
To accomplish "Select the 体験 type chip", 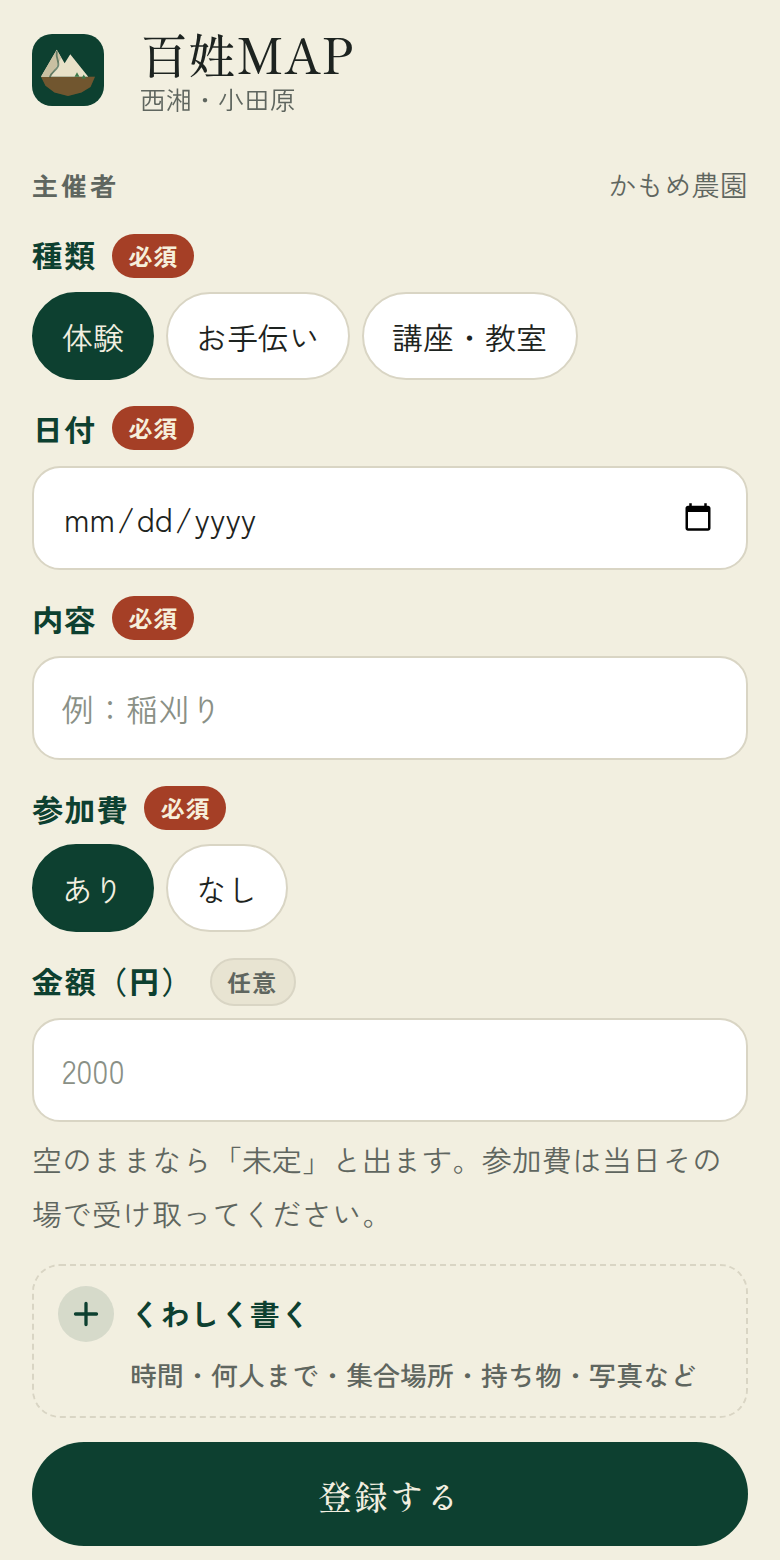I will click(x=93, y=336).
